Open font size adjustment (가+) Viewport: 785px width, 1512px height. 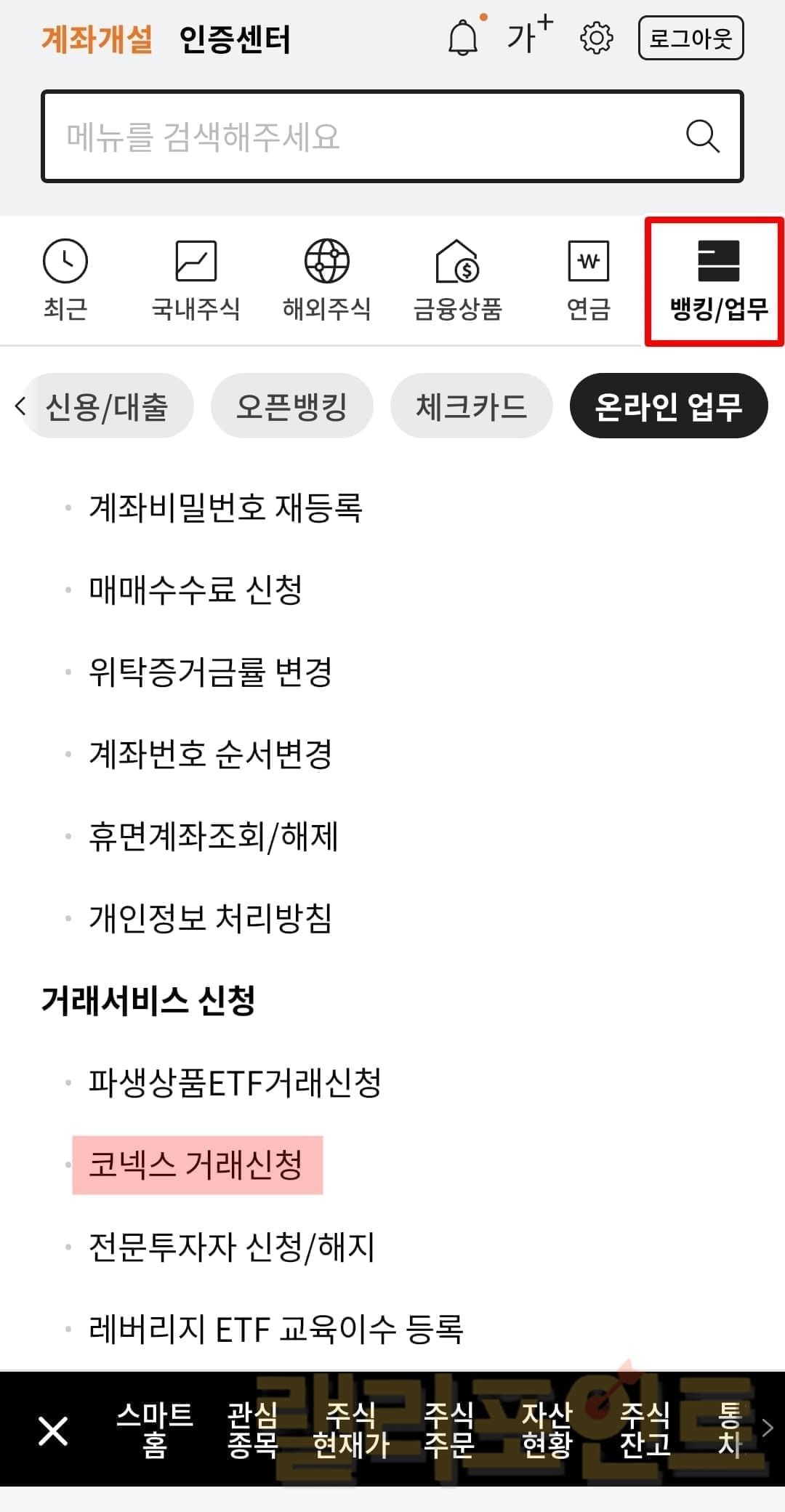click(529, 36)
